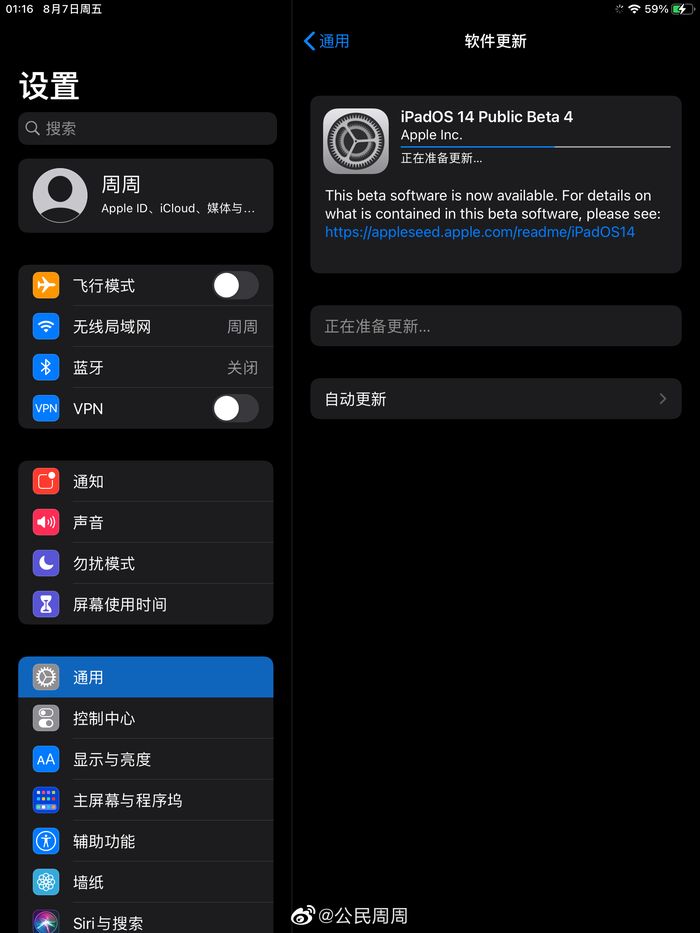This screenshot has height=933, width=700.
Task: Open 自动更新 options
Action: click(495, 399)
